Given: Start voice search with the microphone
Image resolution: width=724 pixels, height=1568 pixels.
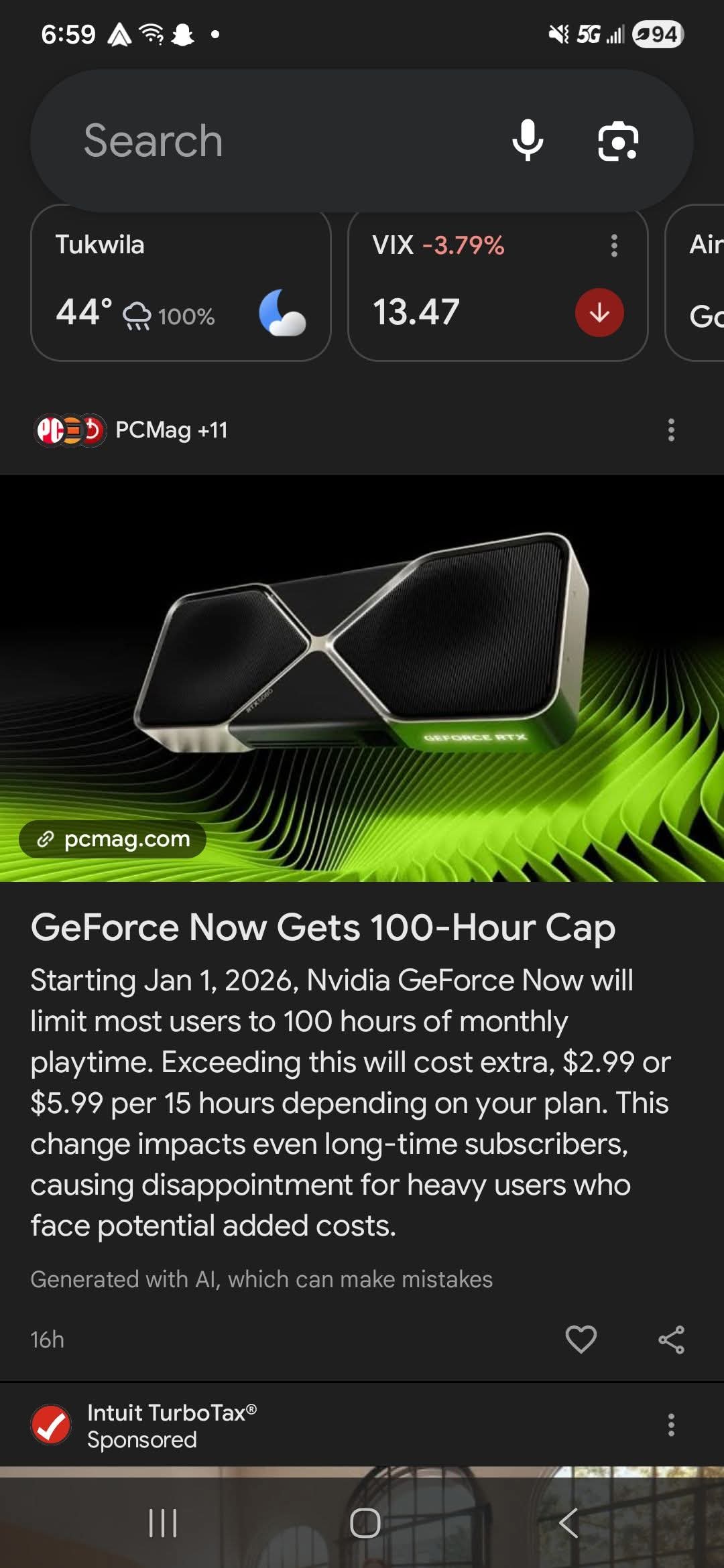Looking at the screenshot, I should [x=528, y=141].
